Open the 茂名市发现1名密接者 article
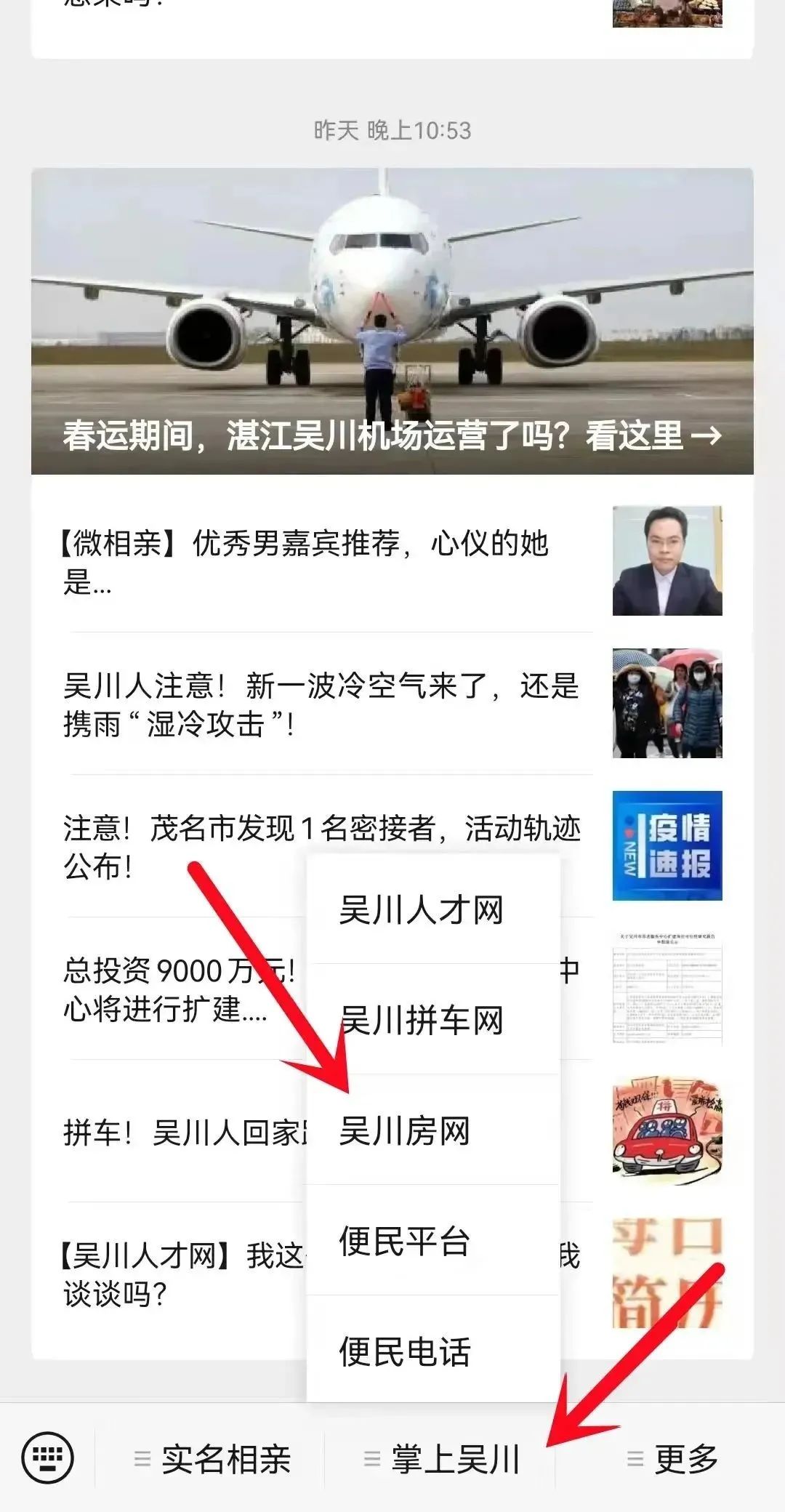This screenshot has height=1512, width=785. point(182,846)
